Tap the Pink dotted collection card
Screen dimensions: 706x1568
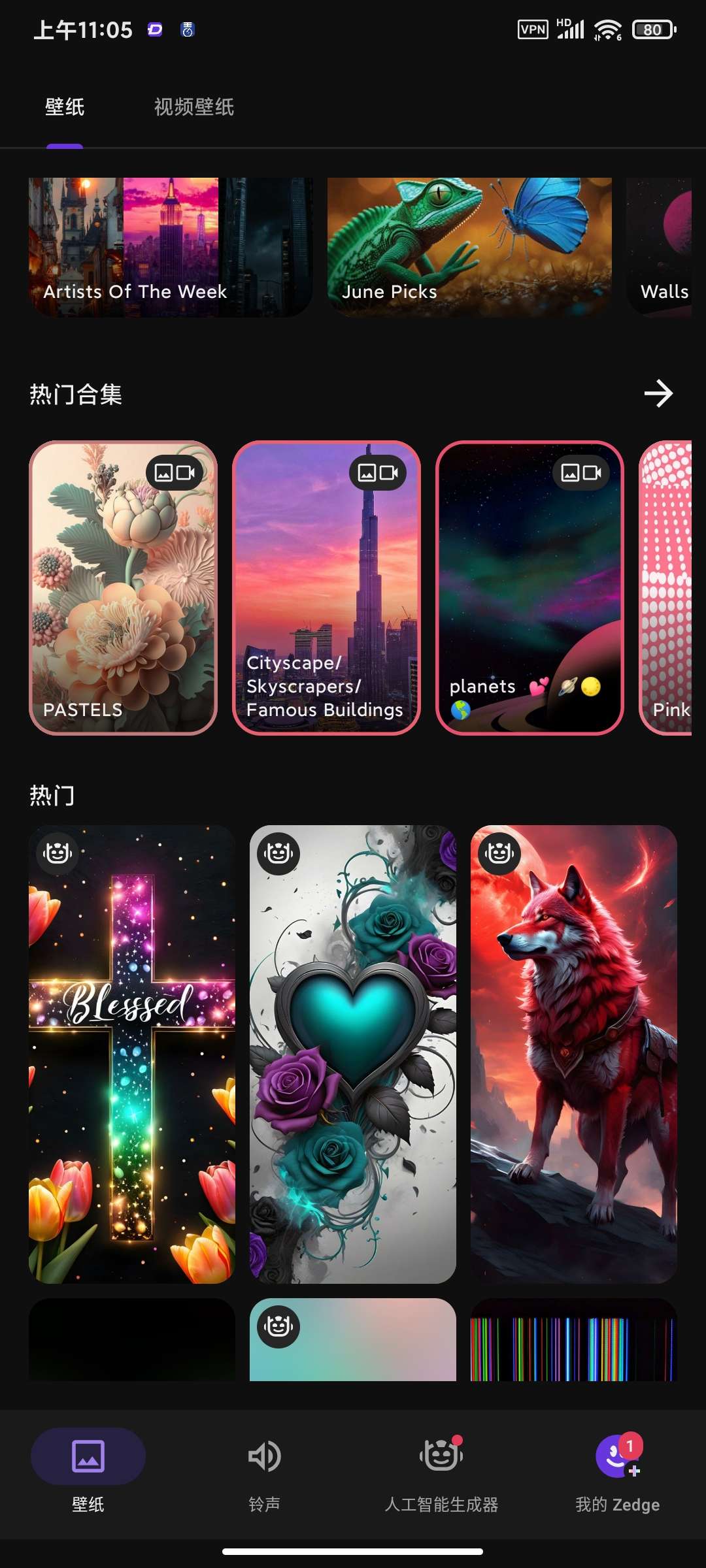tap(667, 588)
